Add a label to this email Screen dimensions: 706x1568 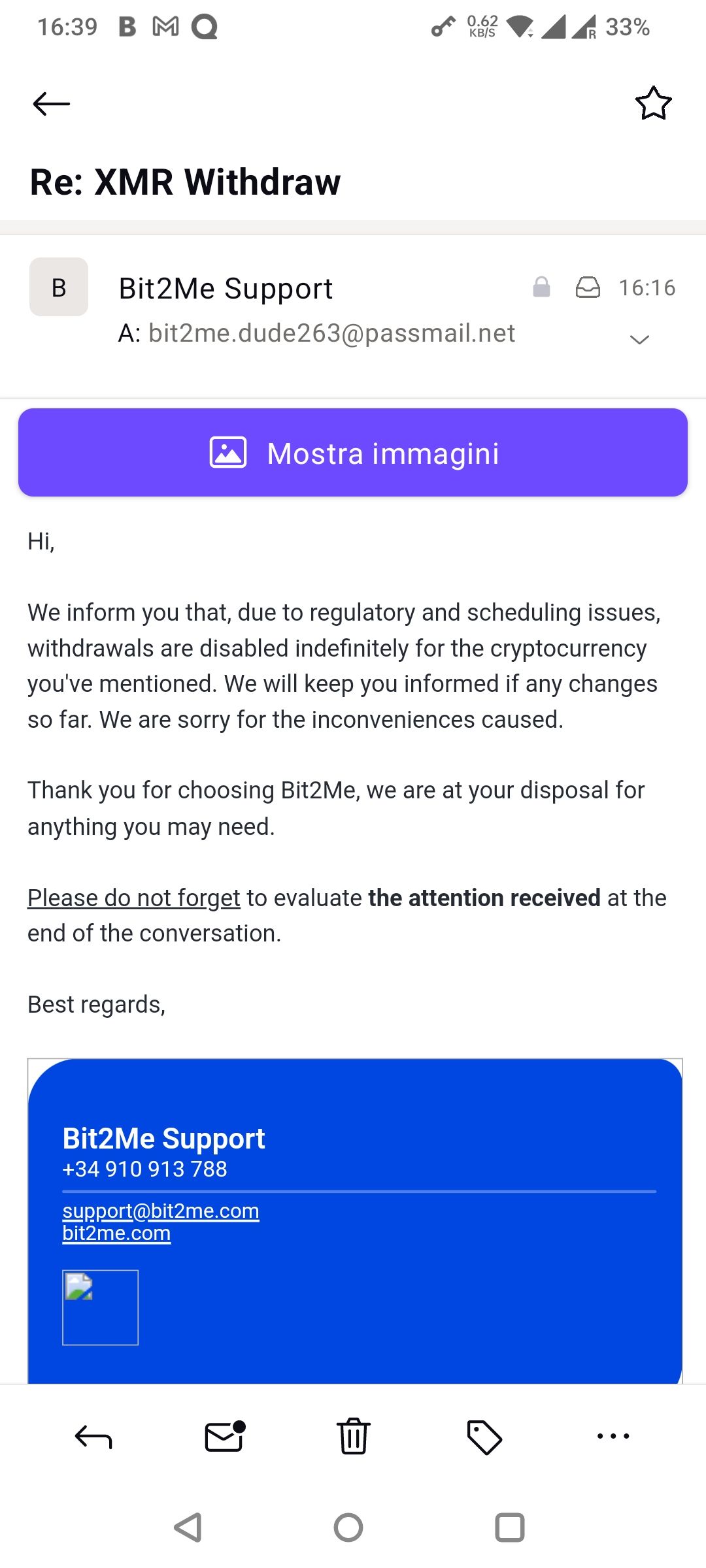click(x=484, y=1437)
